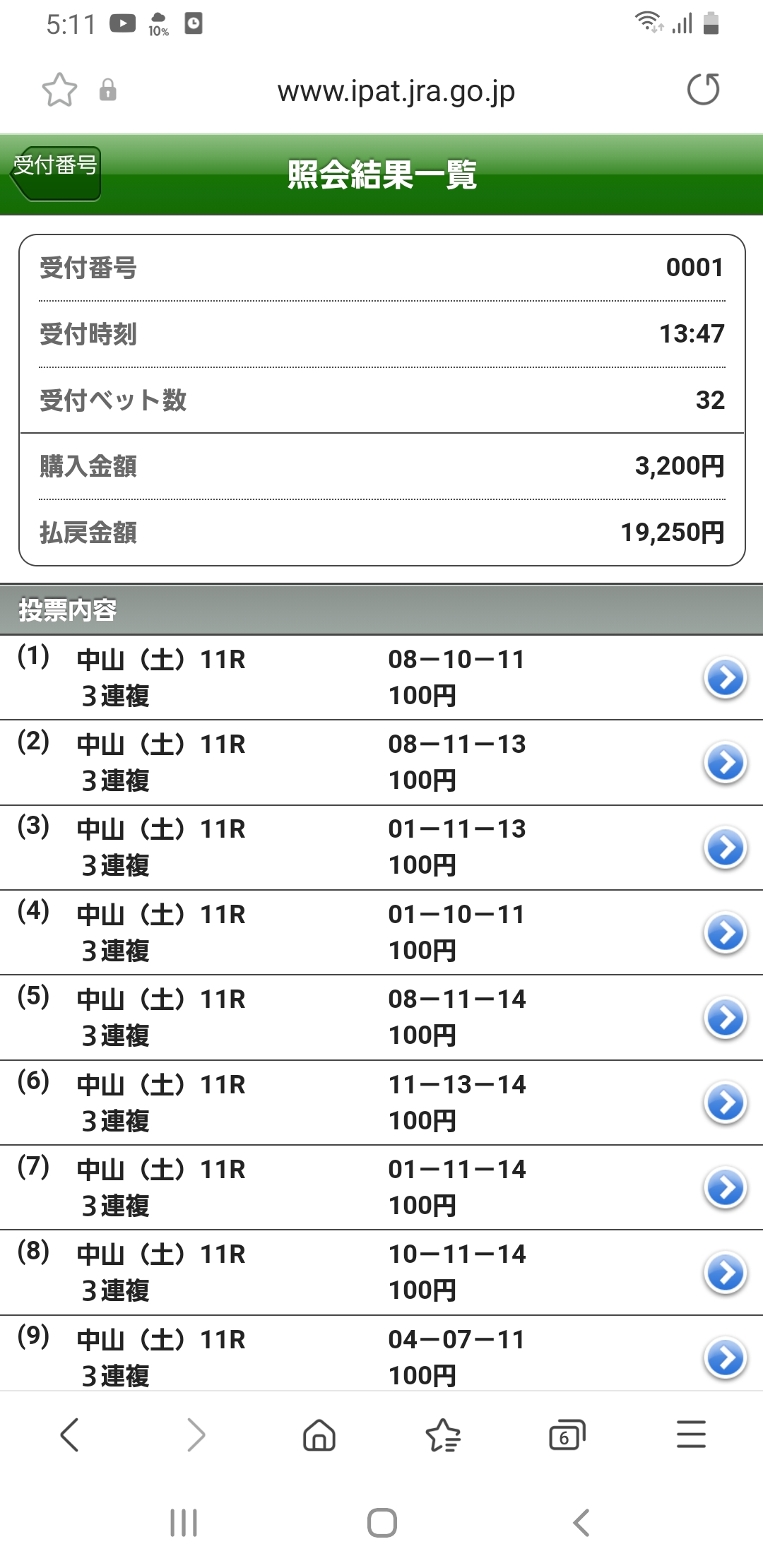View bet 01-11-13 details
763x1568 pixels.
tap(726, 848)
